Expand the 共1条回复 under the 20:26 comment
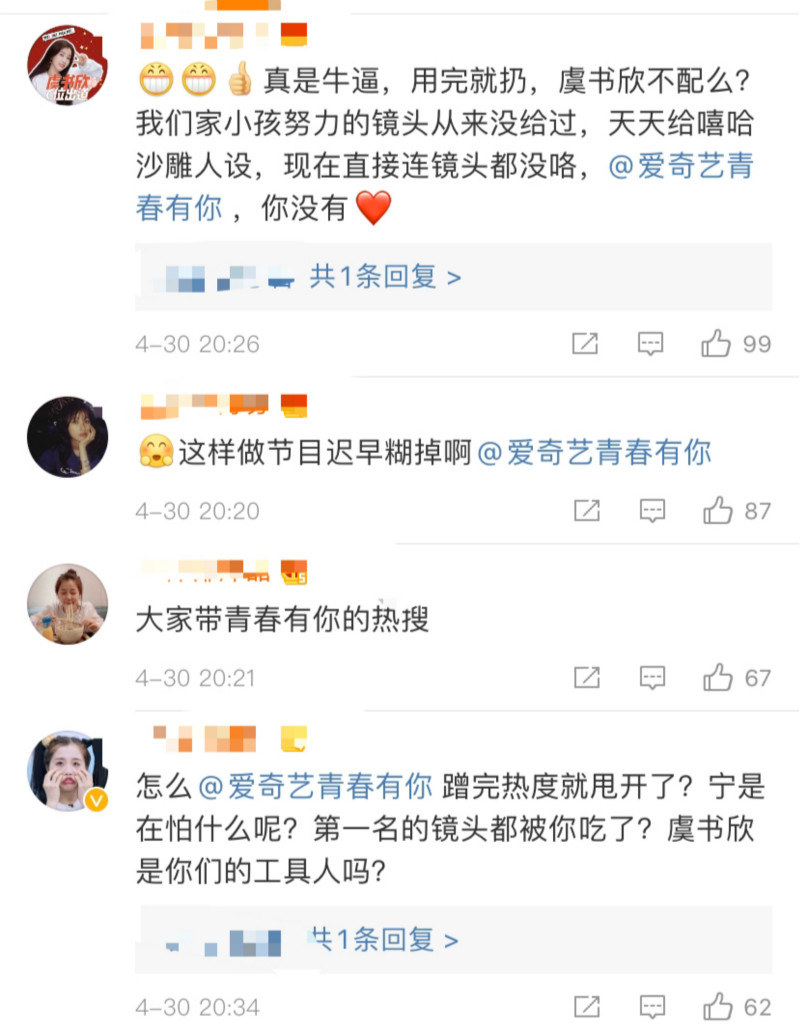The height and width of the screenshot is (1031, 800). pos(385,277)
